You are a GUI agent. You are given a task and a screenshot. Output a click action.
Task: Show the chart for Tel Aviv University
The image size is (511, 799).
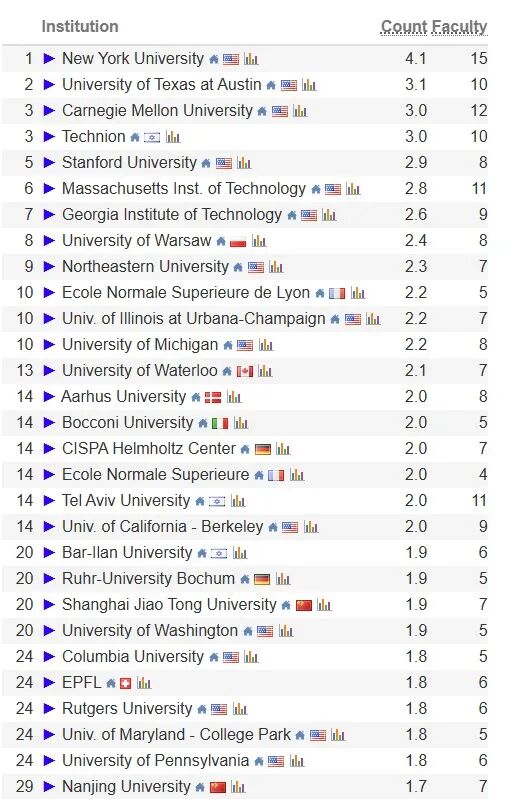[x=238, y=501]
